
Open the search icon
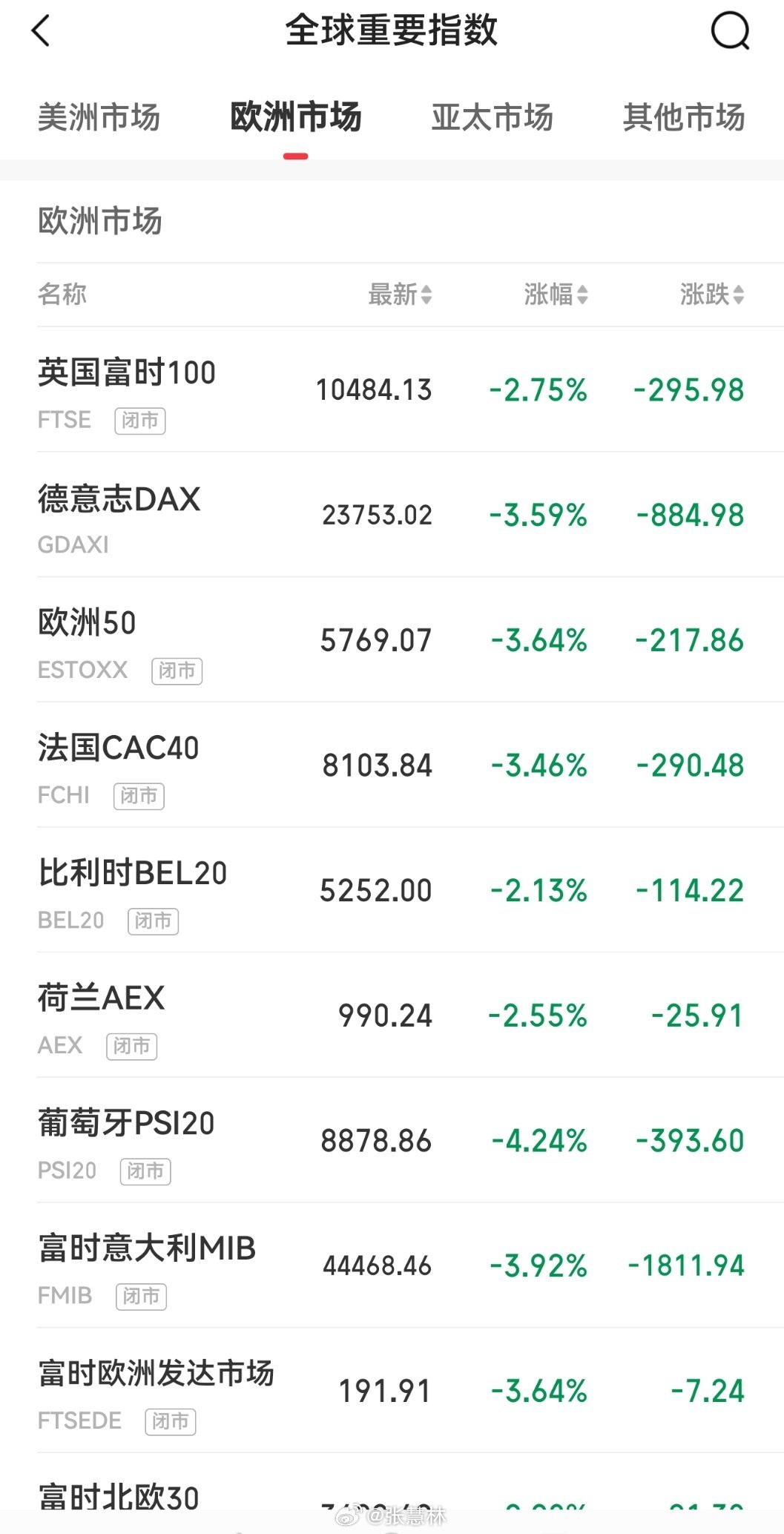tap(730, 31)
